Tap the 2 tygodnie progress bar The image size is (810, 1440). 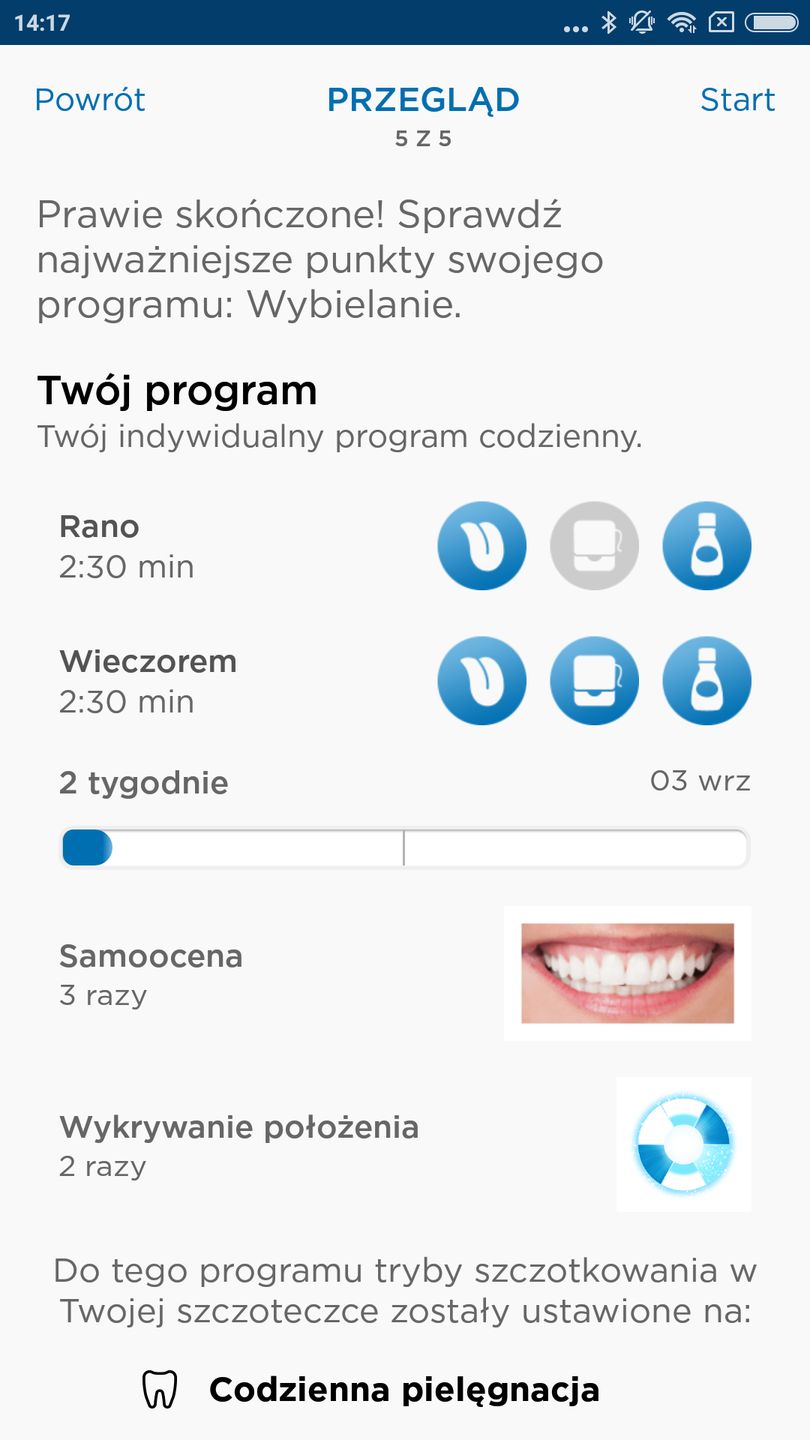[x=404, y=847]
